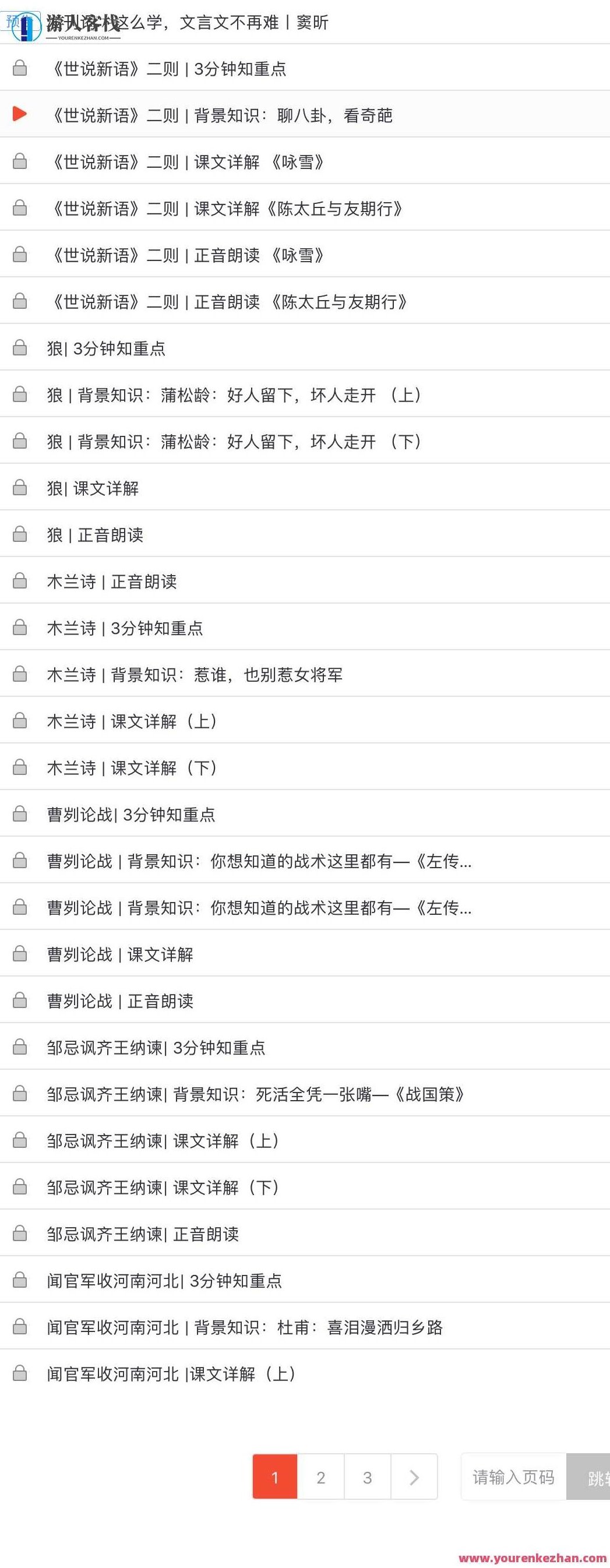Click the lock icon next to 《世说新语》正音朗读《咏雪》
Viewport: 610px width, 1568px height.
pyautogui.click(x=19, y=256)
